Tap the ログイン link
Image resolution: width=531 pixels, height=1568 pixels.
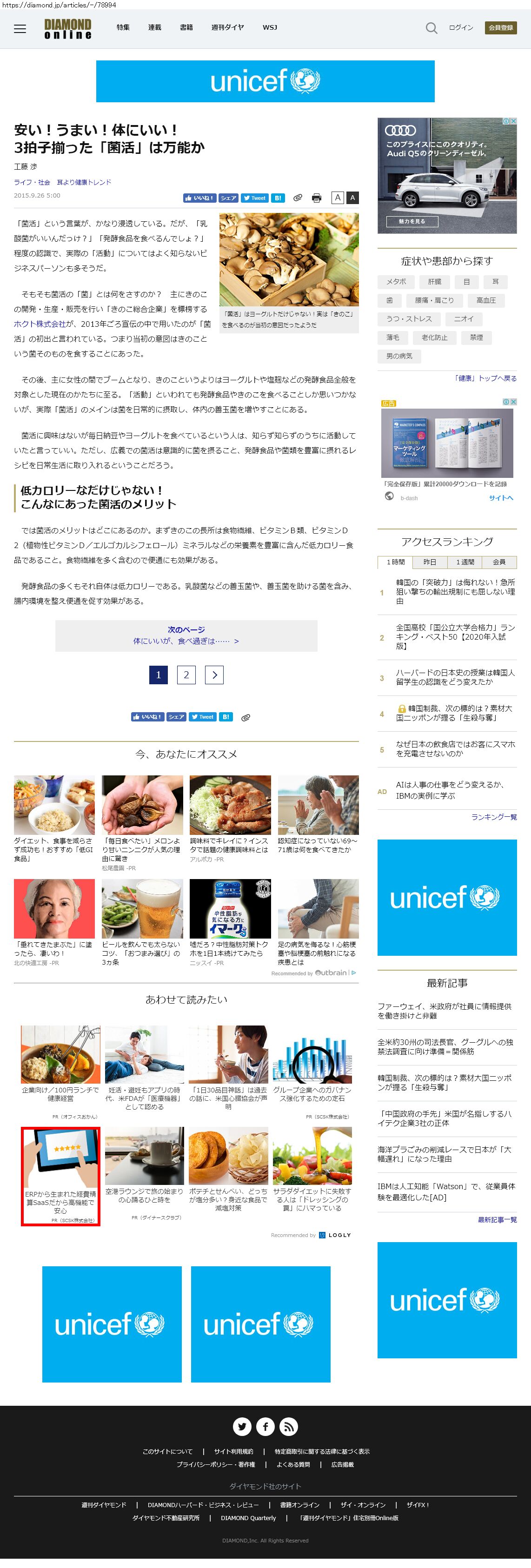461,28
